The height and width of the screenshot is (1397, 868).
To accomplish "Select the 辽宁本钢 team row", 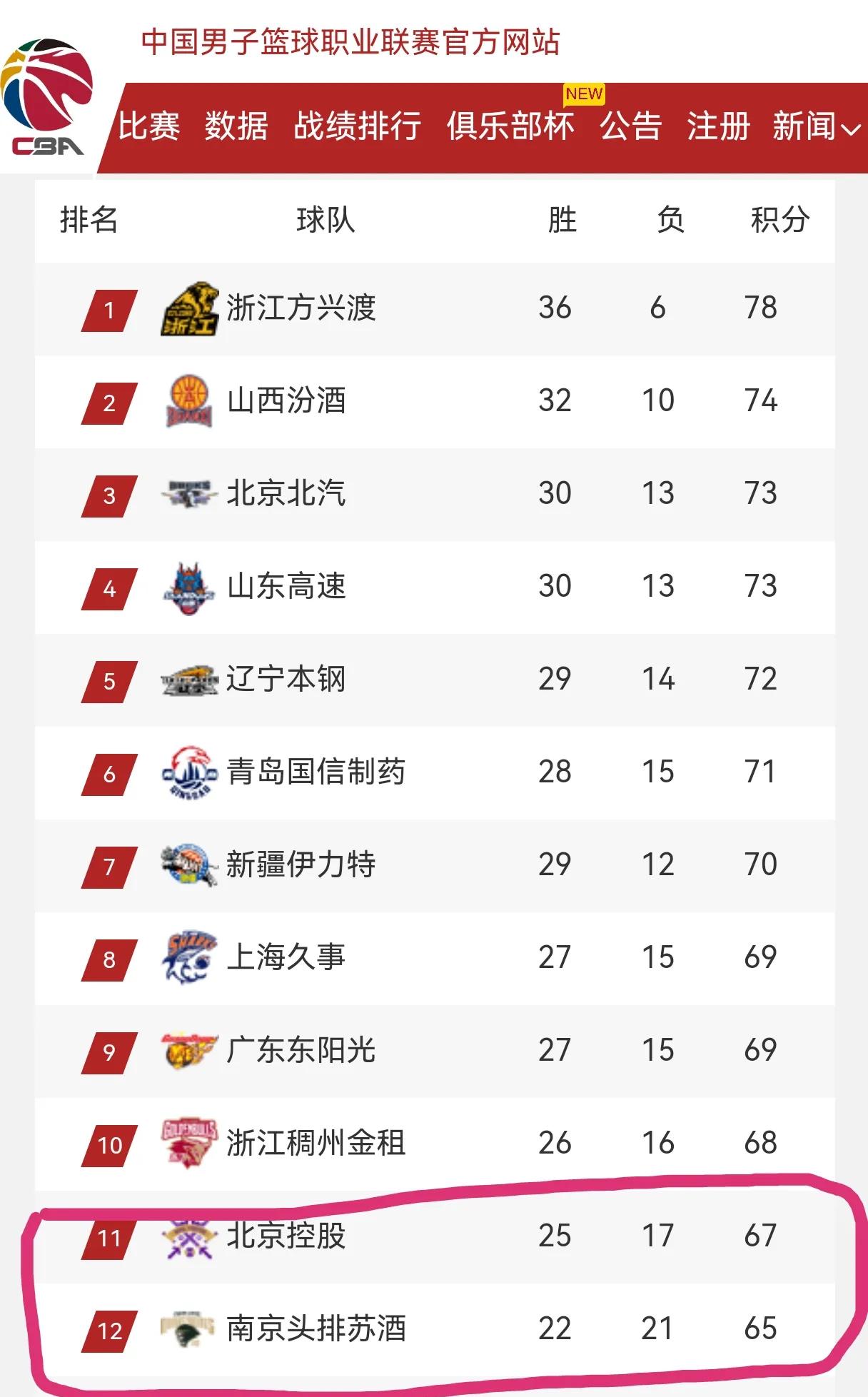I will click(x=286, y=680).
